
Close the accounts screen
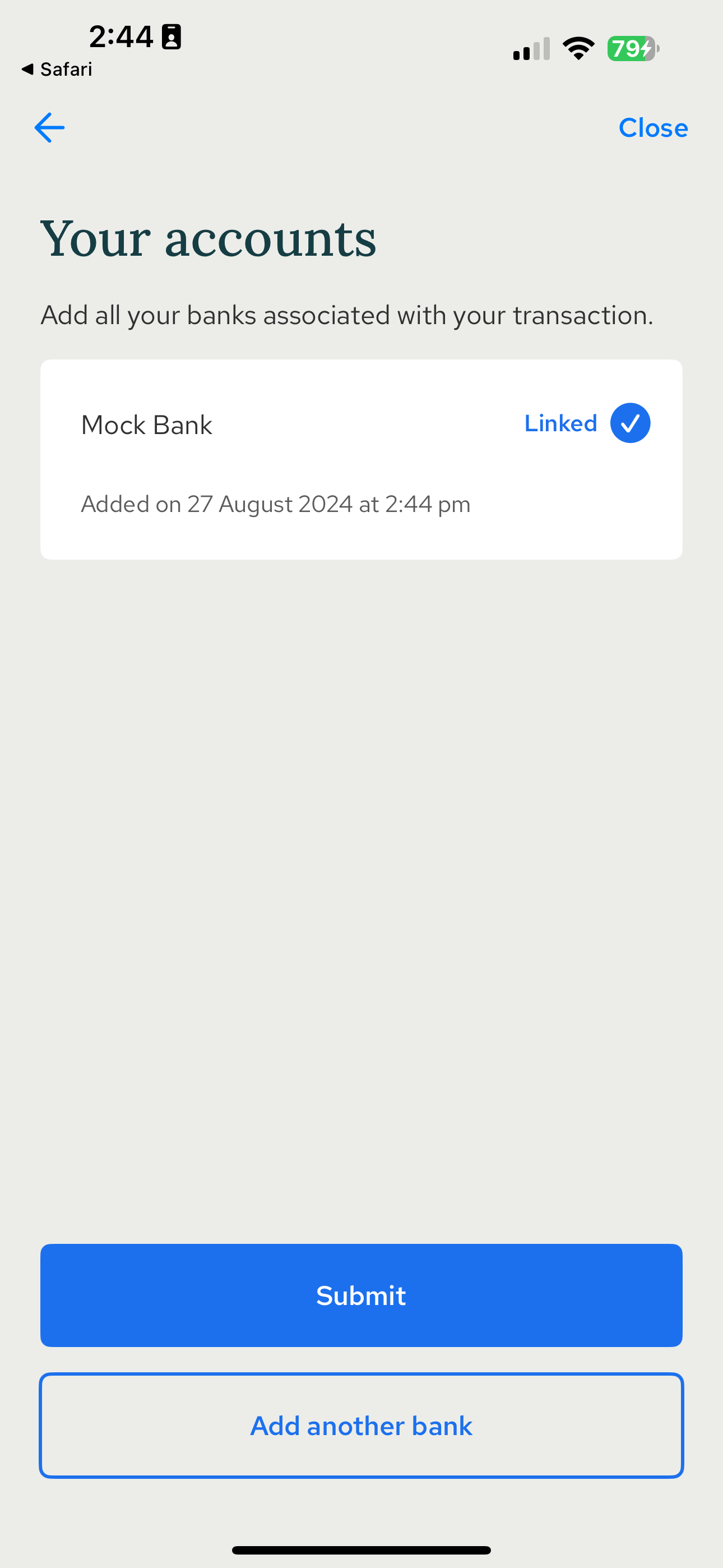pos(652,128)
